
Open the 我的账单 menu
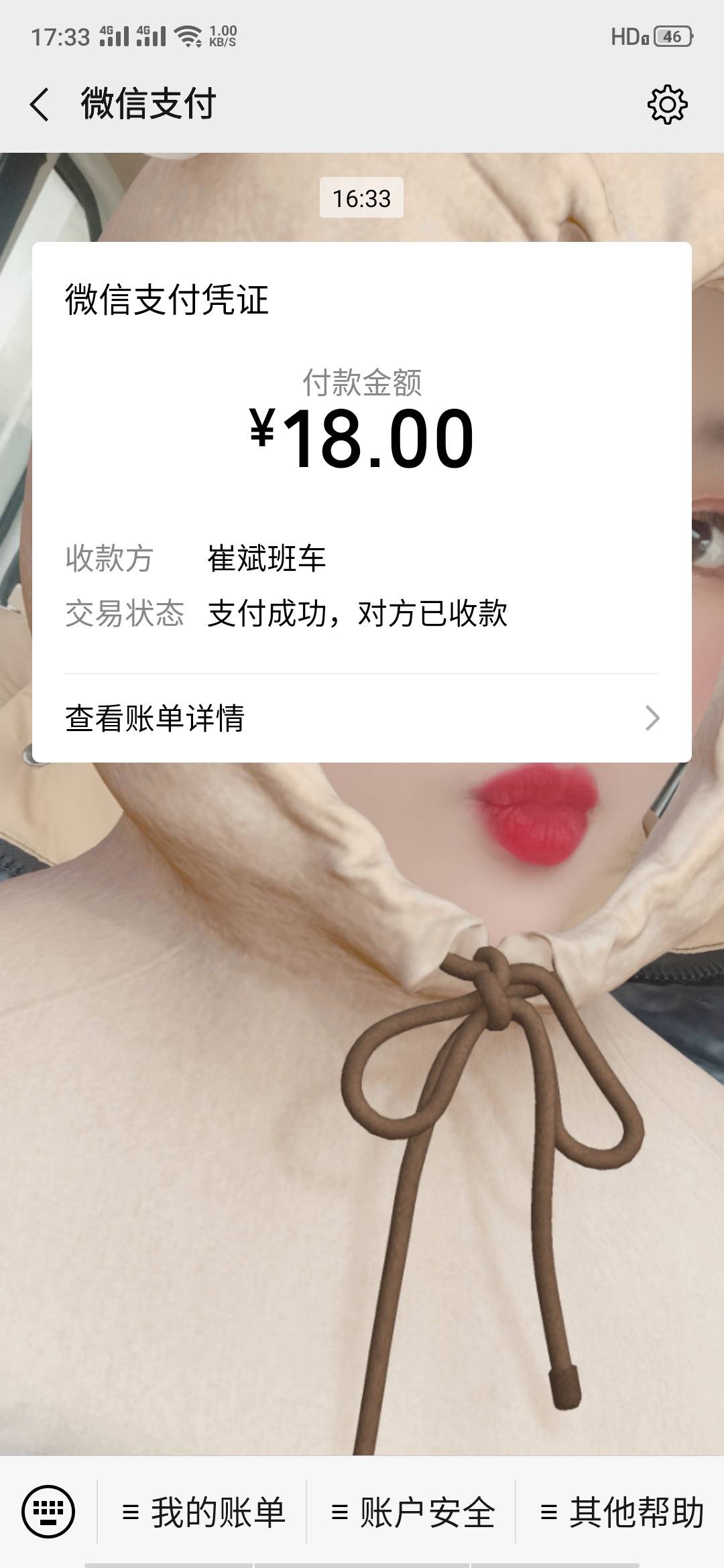click(204, 1512)
